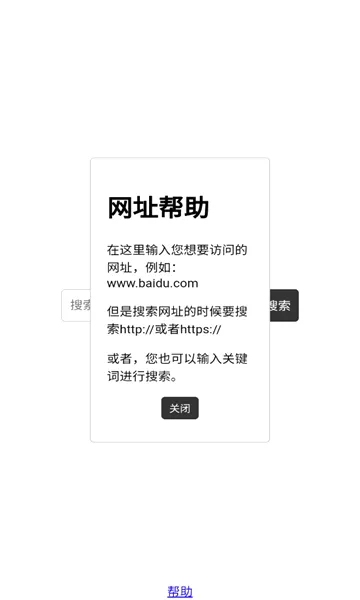The width and height of the screenshot is (360, 600).
Task: Tap the 搜索 button behind the dialog
Action: [284, 305]
